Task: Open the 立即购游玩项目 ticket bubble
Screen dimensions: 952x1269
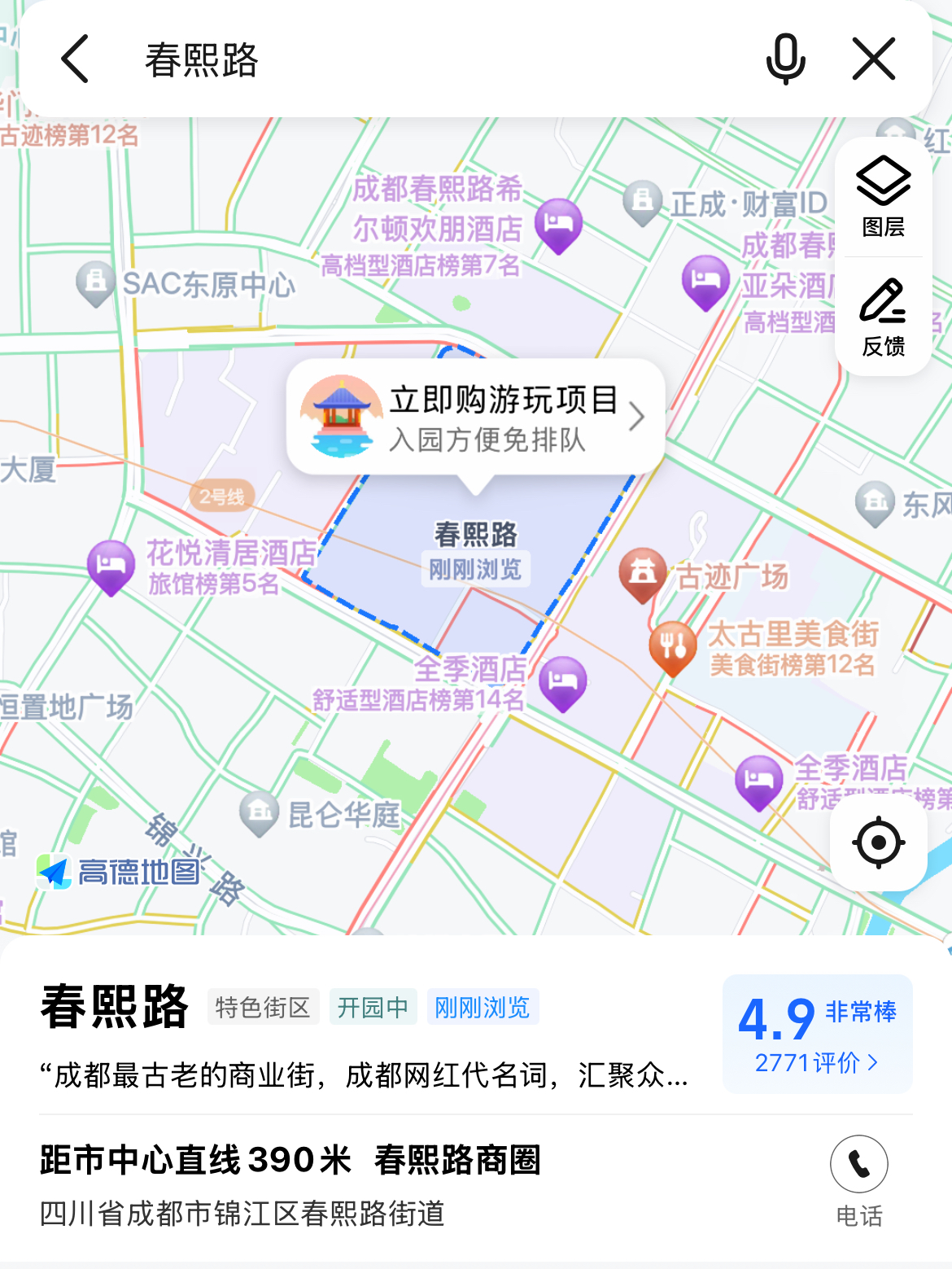Action: point(476,418)
